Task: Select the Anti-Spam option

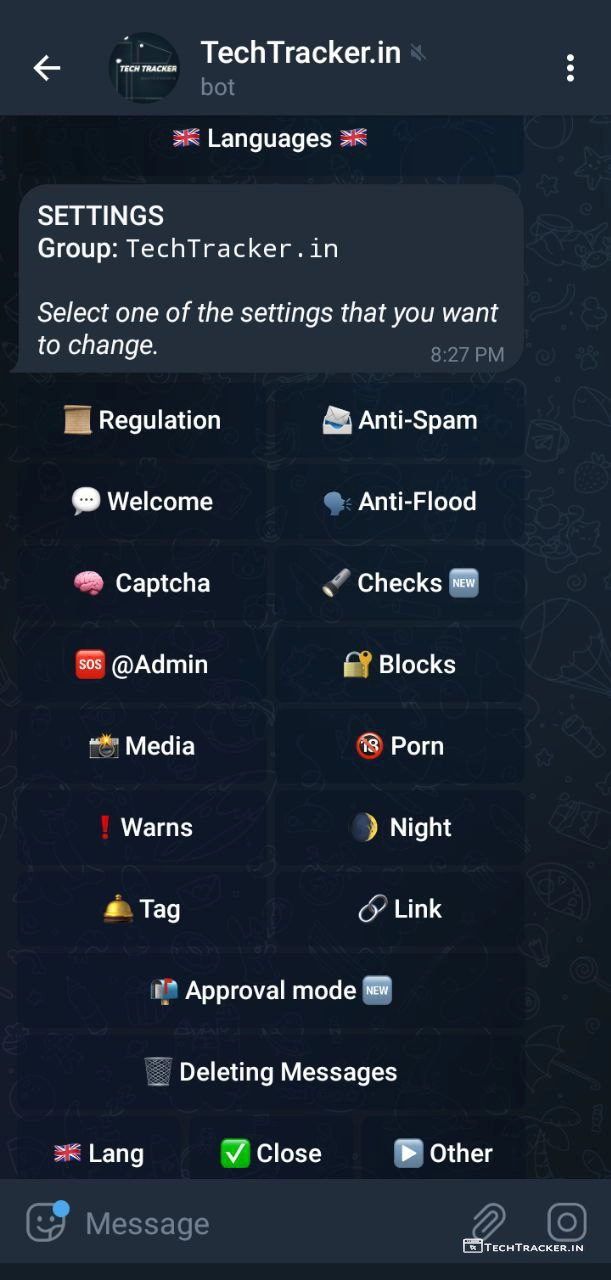Action: 400,421
